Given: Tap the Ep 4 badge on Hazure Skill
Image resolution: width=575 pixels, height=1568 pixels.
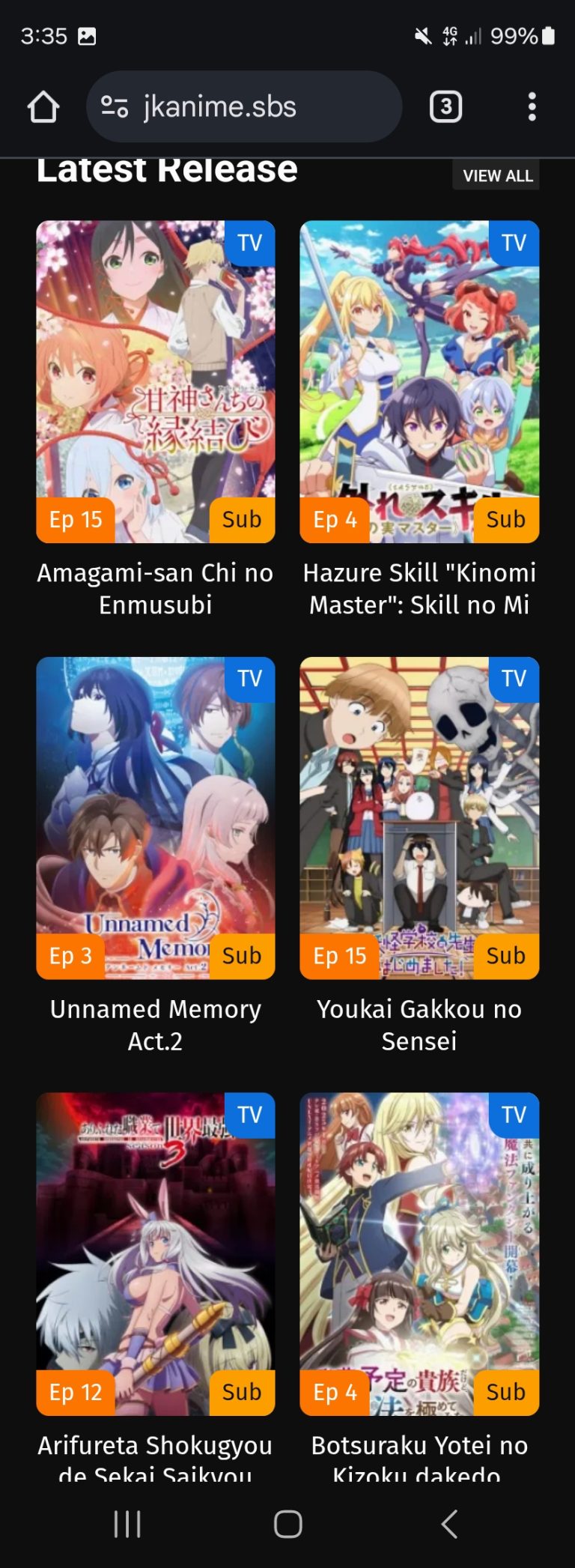Looking at the screenshot, I should click(334, 519).
